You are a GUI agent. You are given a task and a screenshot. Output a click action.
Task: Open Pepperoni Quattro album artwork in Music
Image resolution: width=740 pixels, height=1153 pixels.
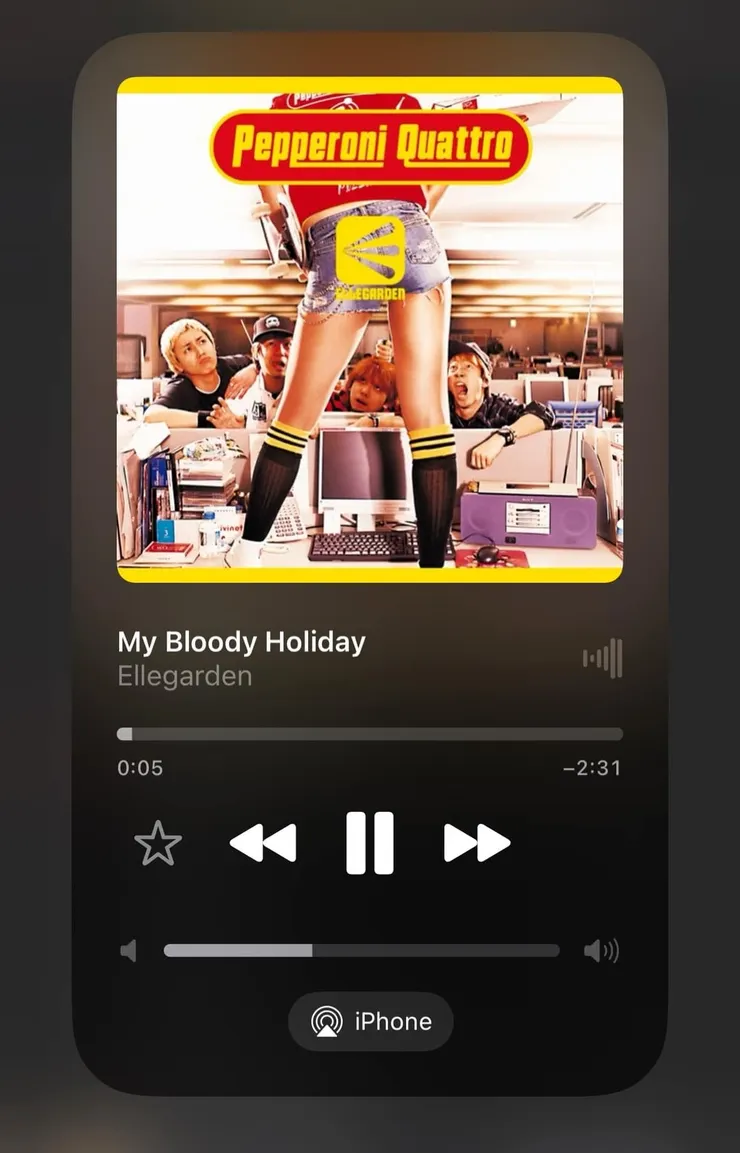tap(369, 329)
